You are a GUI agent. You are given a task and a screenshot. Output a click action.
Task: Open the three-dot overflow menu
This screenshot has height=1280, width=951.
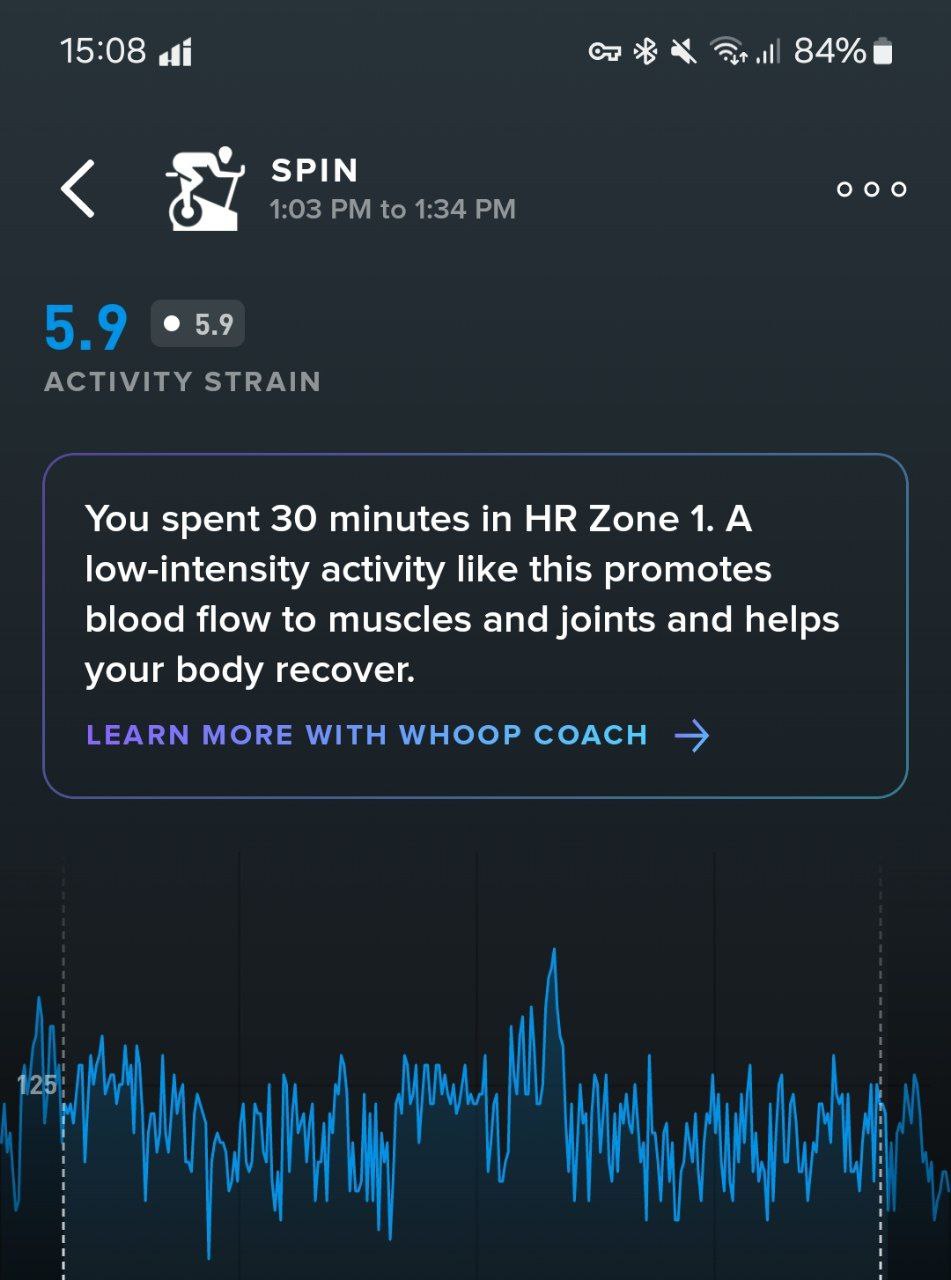pyautogui.click(x=871, y=189)
